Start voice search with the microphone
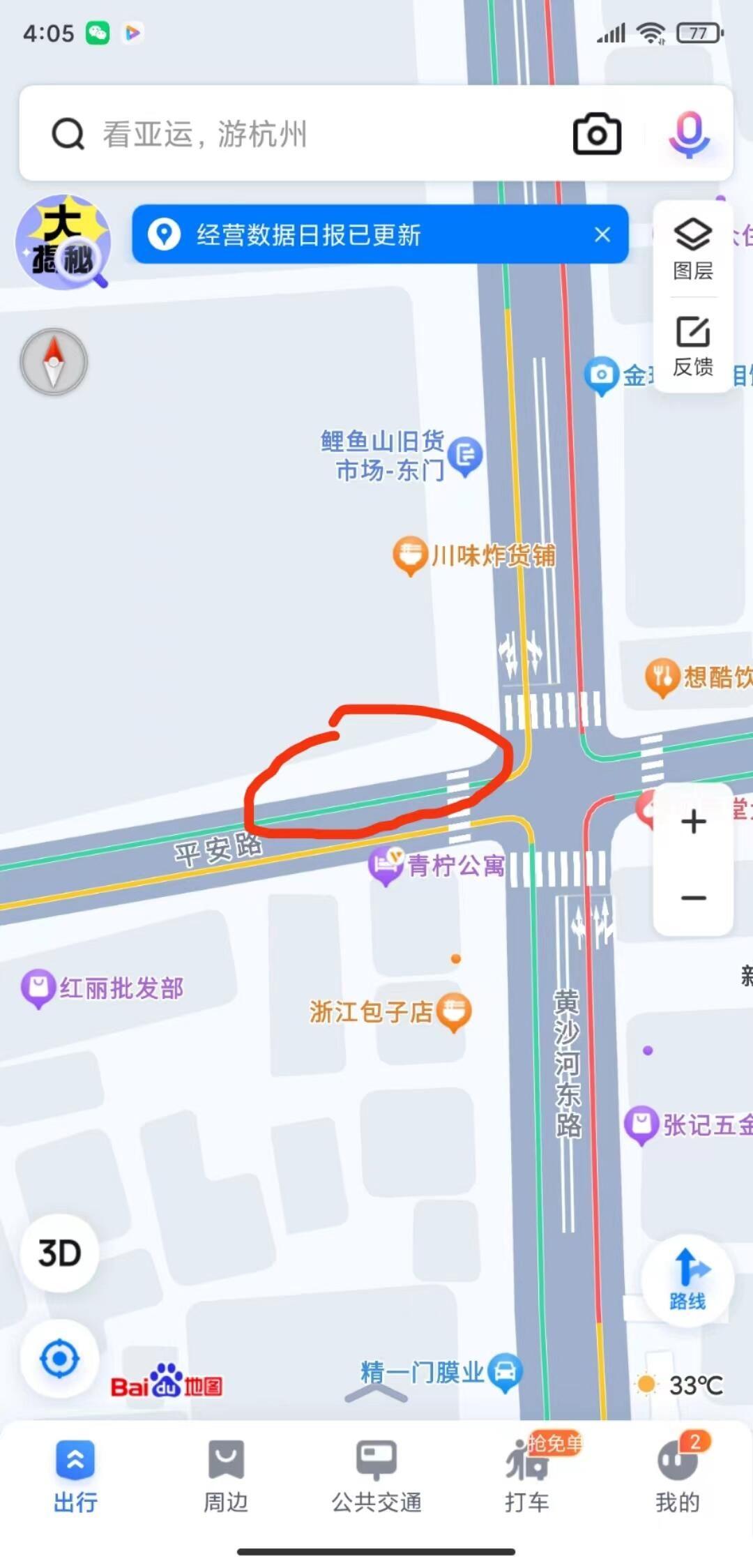This screenshot has width=753, height=1568. point(690,134)
